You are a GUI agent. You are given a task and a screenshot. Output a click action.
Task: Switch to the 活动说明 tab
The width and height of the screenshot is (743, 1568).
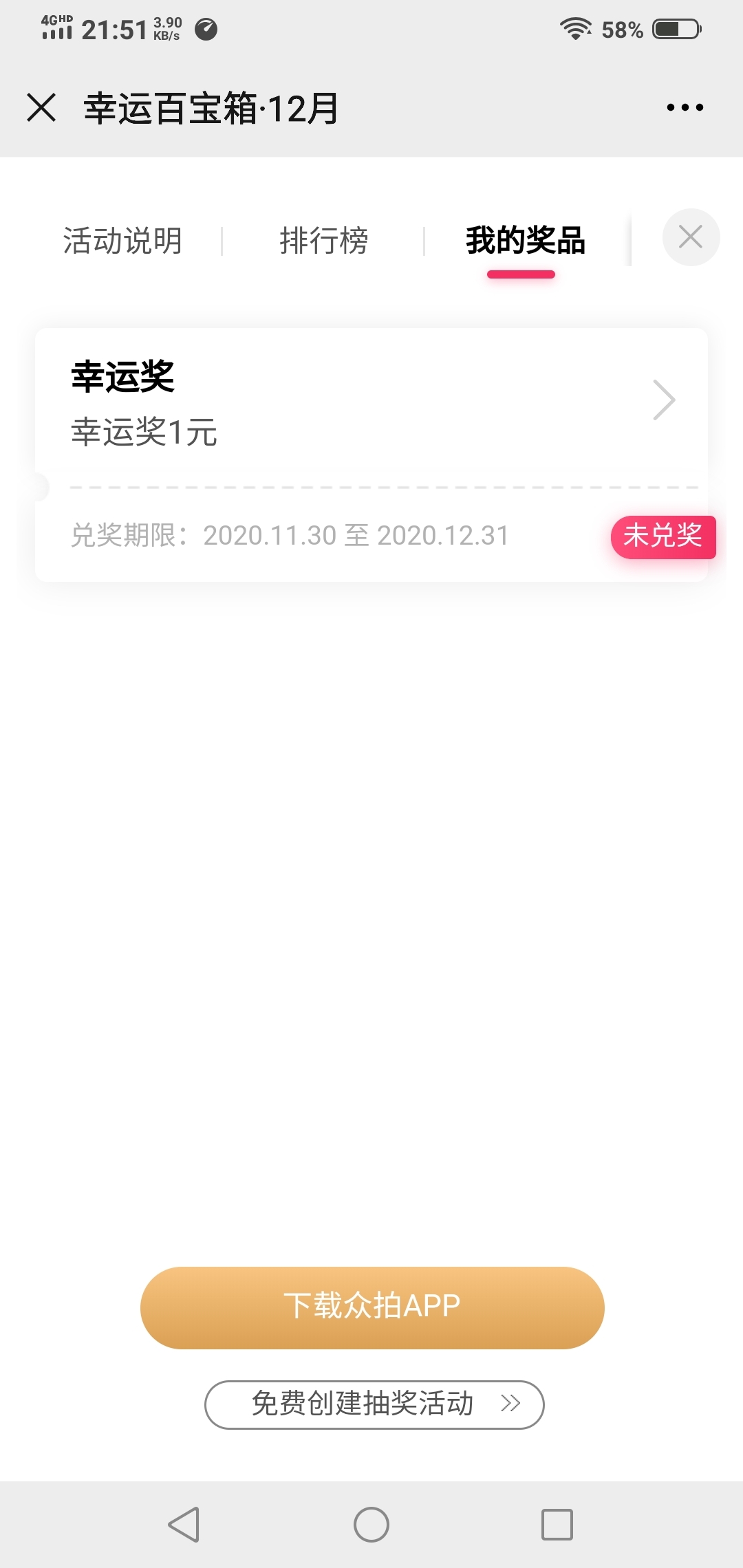[x=122, y=241]
